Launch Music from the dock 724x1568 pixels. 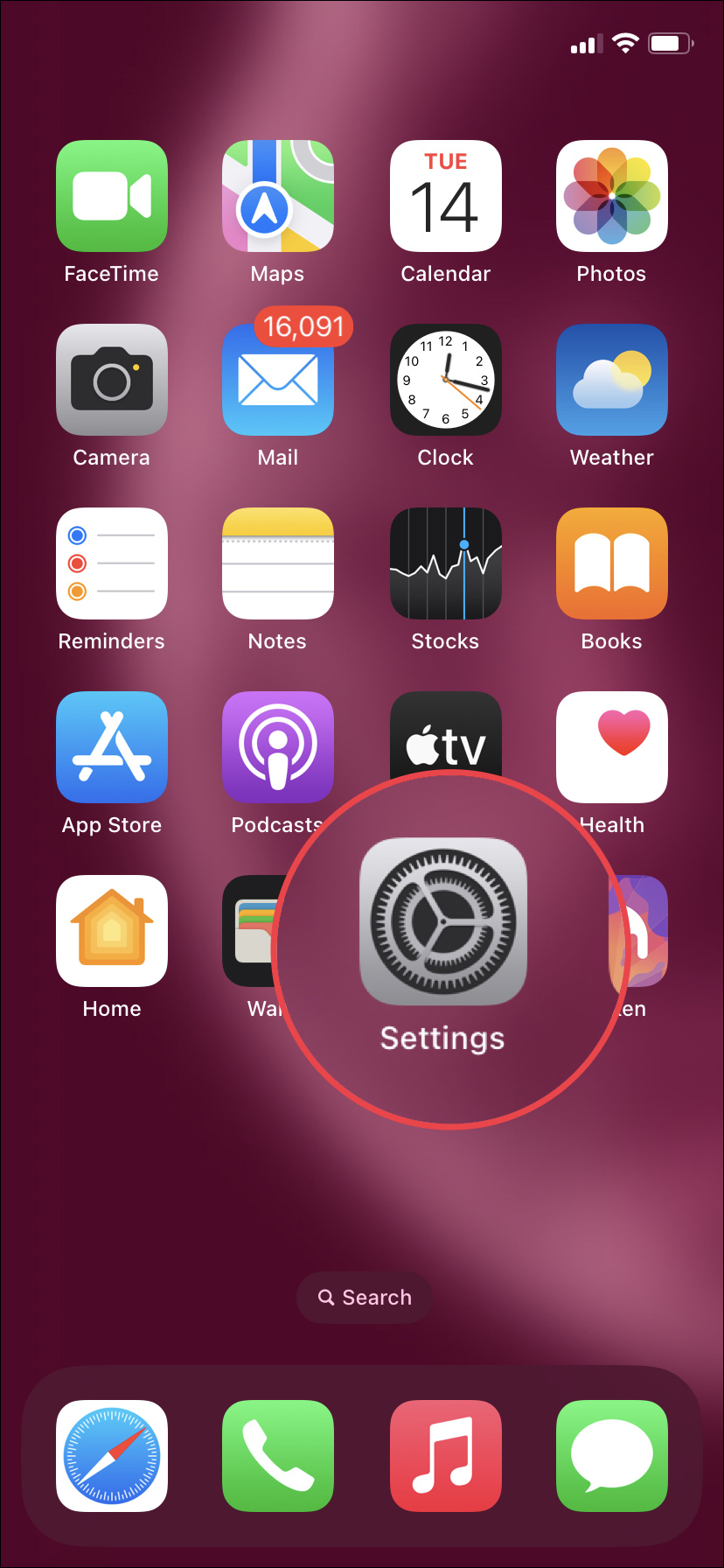coord(445,1456)
